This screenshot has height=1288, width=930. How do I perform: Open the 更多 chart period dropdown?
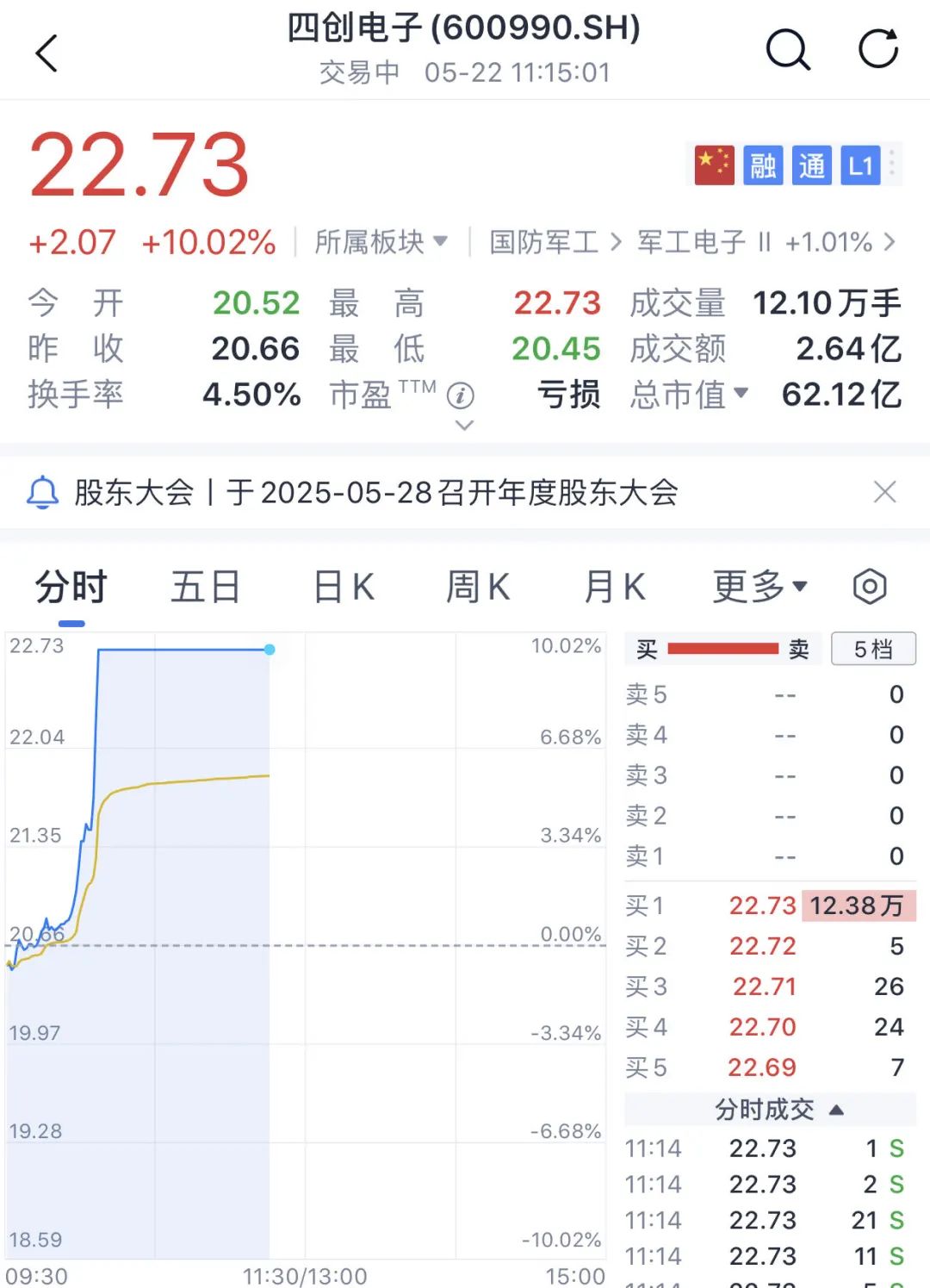(759, 588)
